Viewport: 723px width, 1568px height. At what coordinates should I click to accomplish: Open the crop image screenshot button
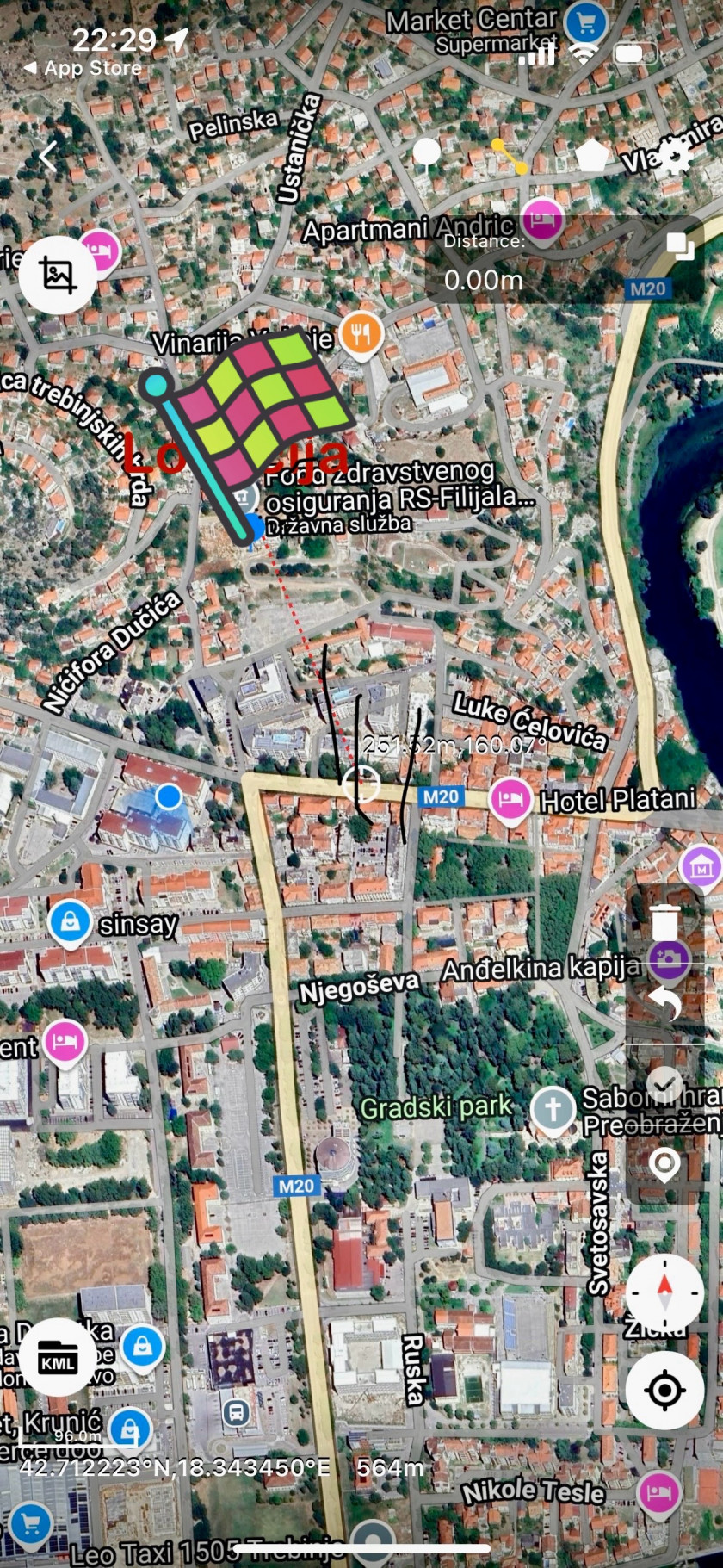[59, 275]
